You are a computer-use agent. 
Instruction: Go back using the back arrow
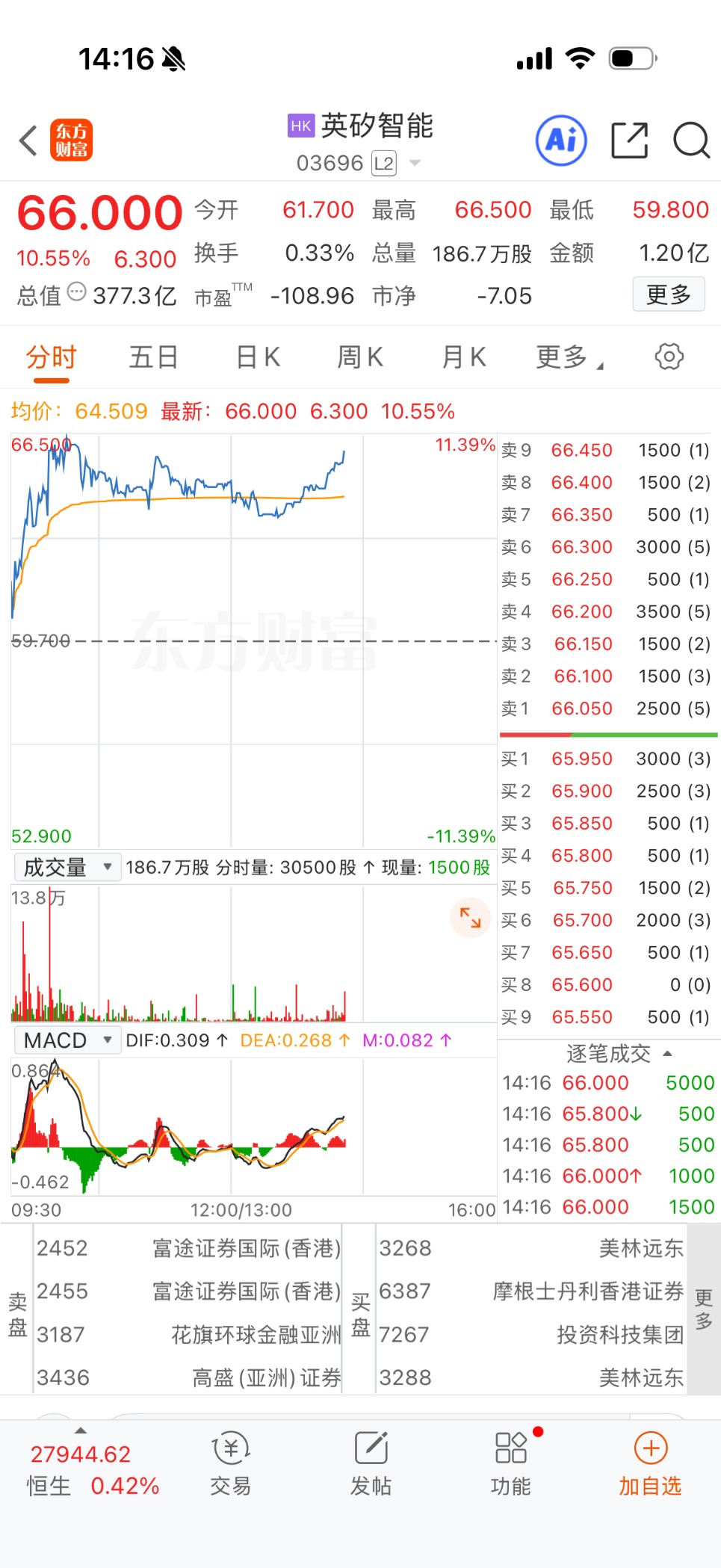point(28,141)
